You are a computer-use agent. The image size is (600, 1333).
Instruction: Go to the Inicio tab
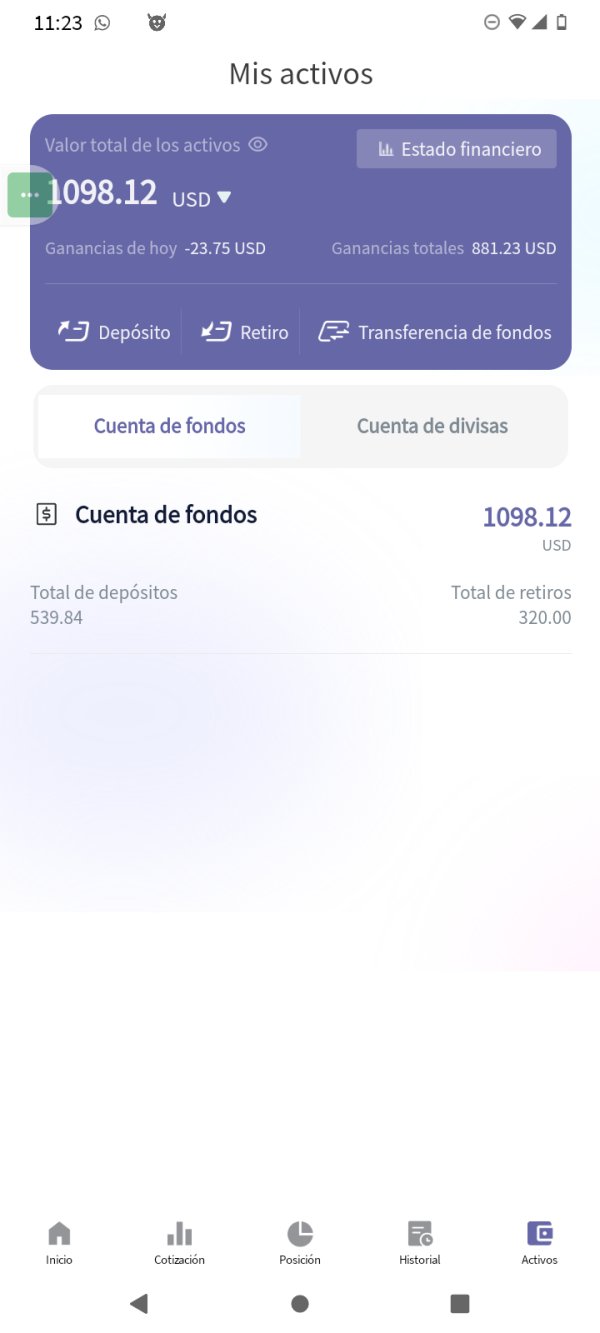tap(59, 1243)
